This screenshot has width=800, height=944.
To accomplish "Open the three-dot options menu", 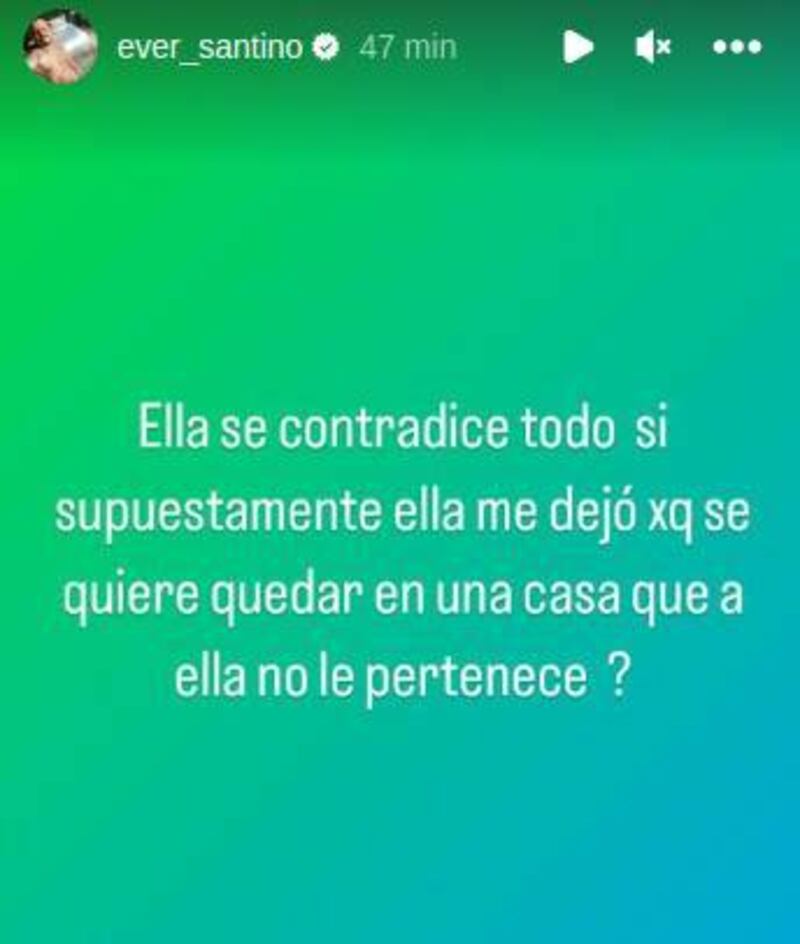I will [x=737, y=47].
